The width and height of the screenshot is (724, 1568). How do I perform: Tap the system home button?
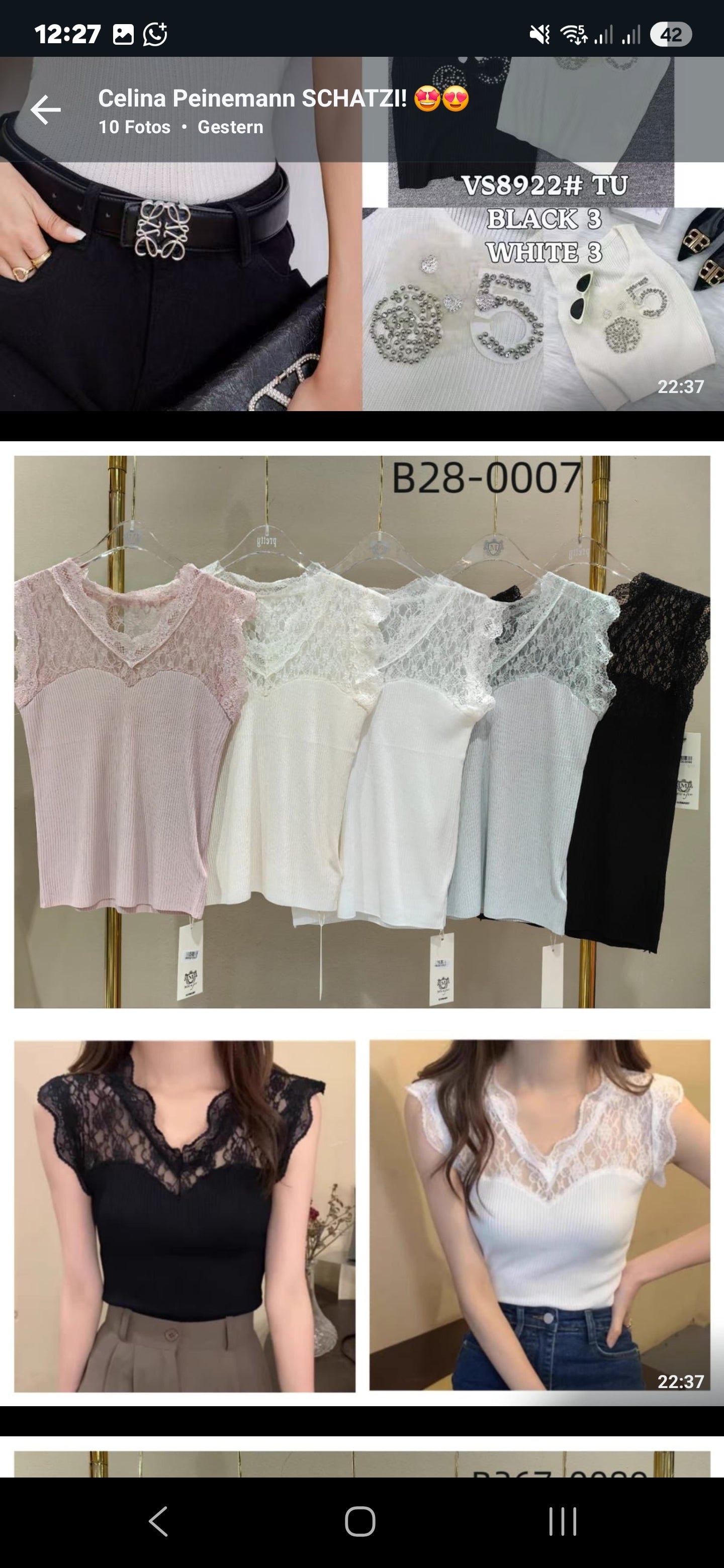pos(360,1522)
